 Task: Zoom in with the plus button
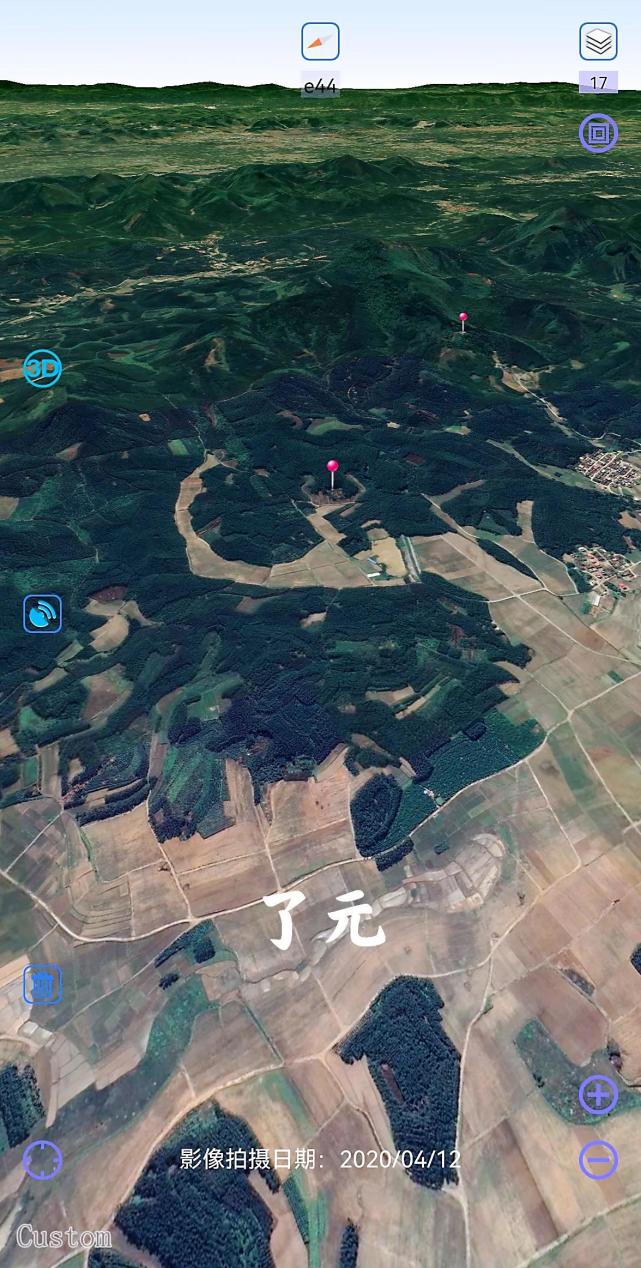coord(598,1096)
